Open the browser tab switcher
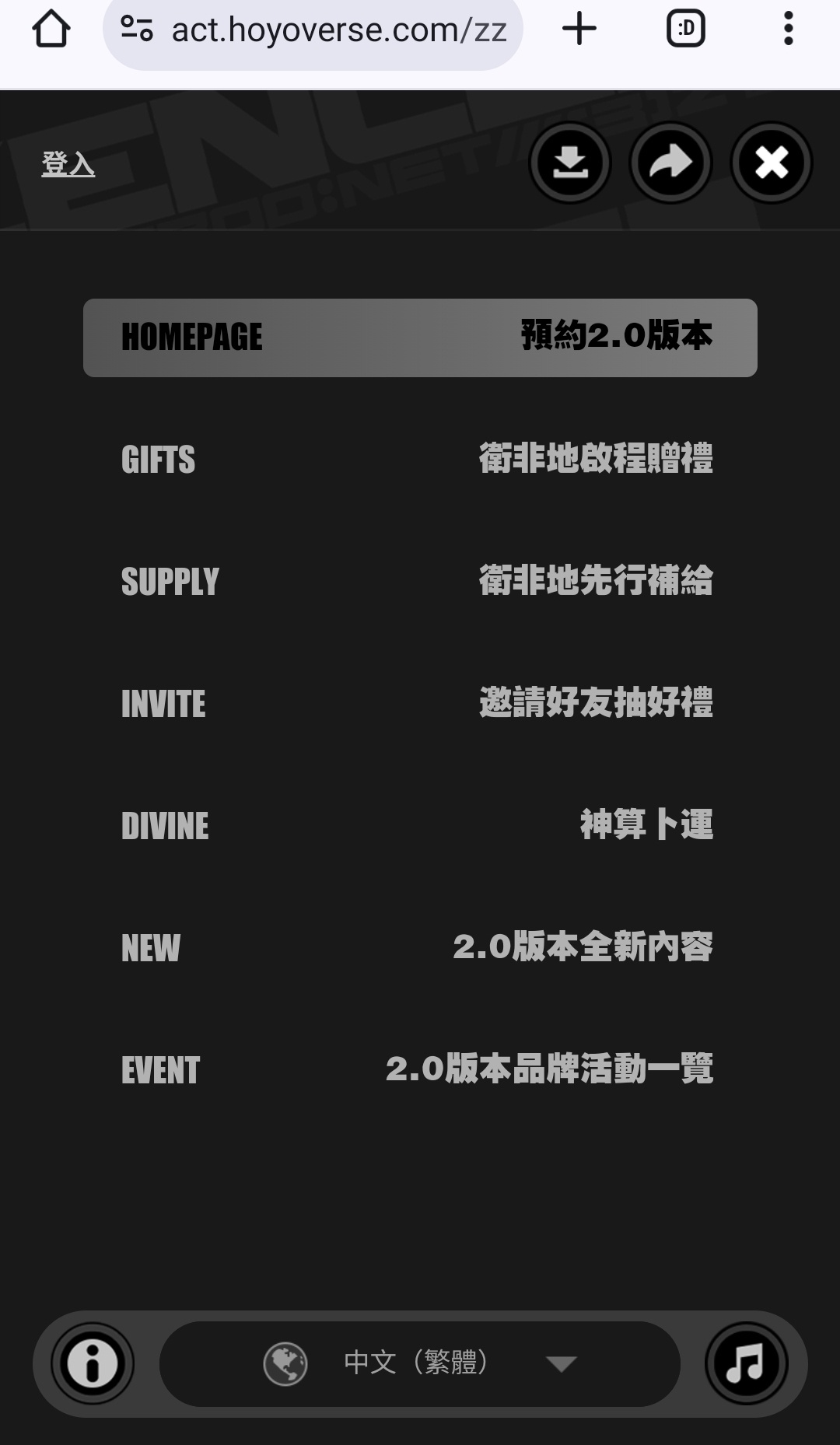This screenshot has height=1445, width=840. (686, 30)
